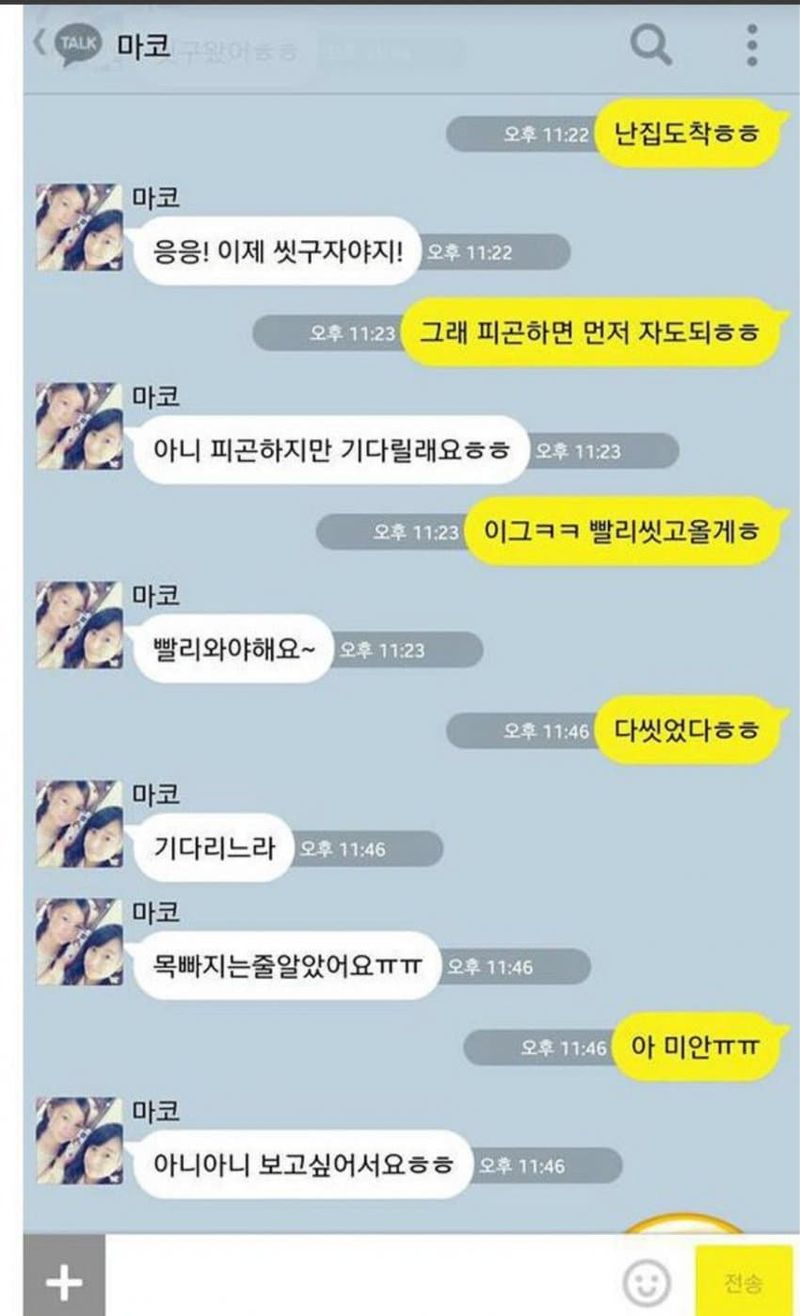Open the emoticon picker
Viewport: 800px width, 1316px height.
click(x=647, y=1282)
